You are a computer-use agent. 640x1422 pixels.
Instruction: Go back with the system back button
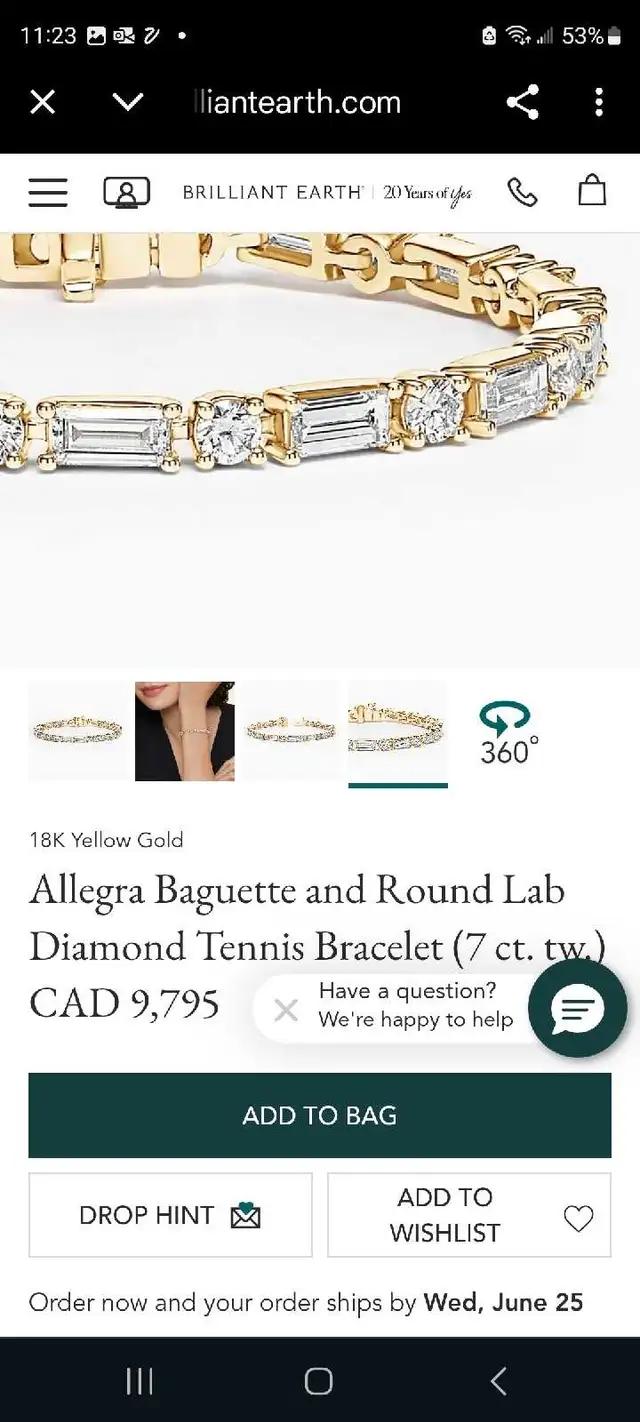point(499,1381)
